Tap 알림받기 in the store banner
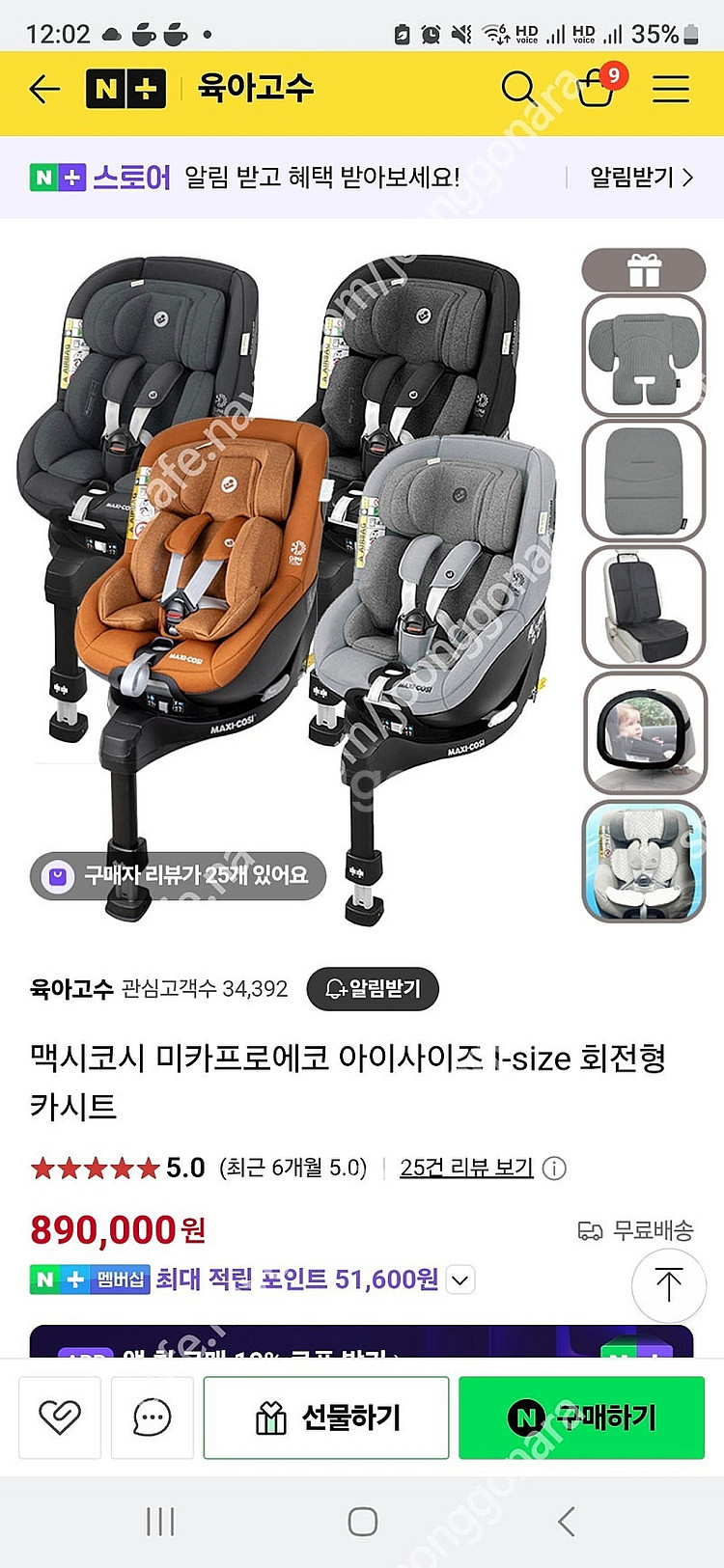This screenshot has height=1568, width=724. pos(642,178)
